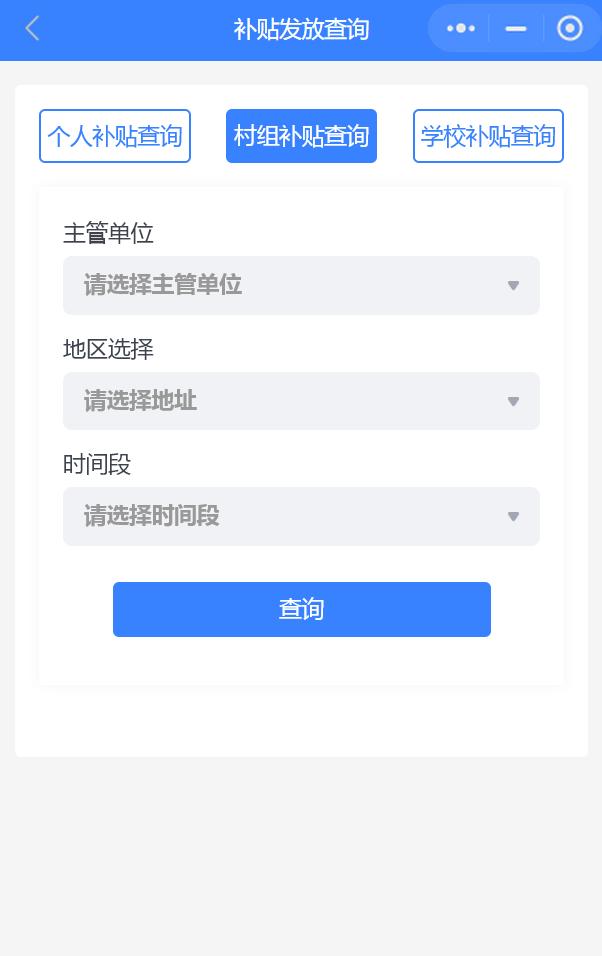Viewport: 602px width, 956px height.
Task: Minimize the mini program
Action: (x=516, y=29)
